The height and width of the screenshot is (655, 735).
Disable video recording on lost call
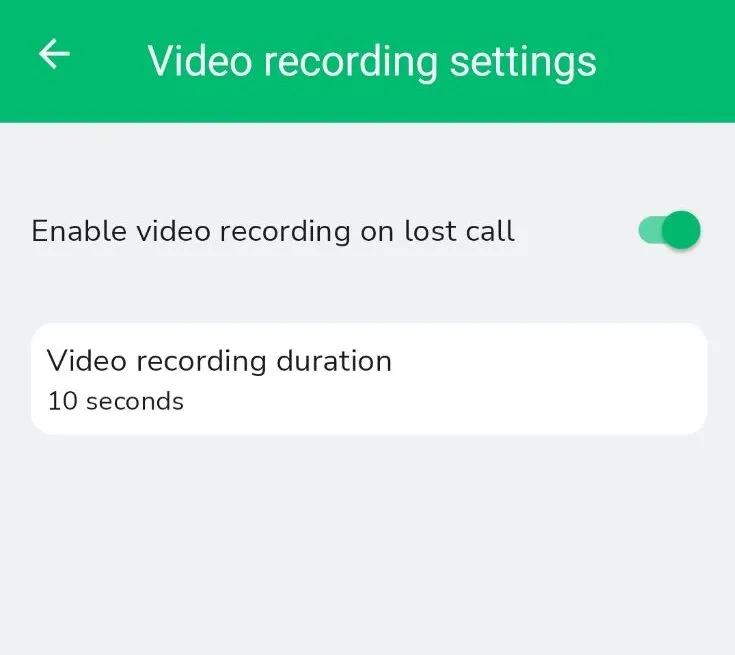pos(669,230)
